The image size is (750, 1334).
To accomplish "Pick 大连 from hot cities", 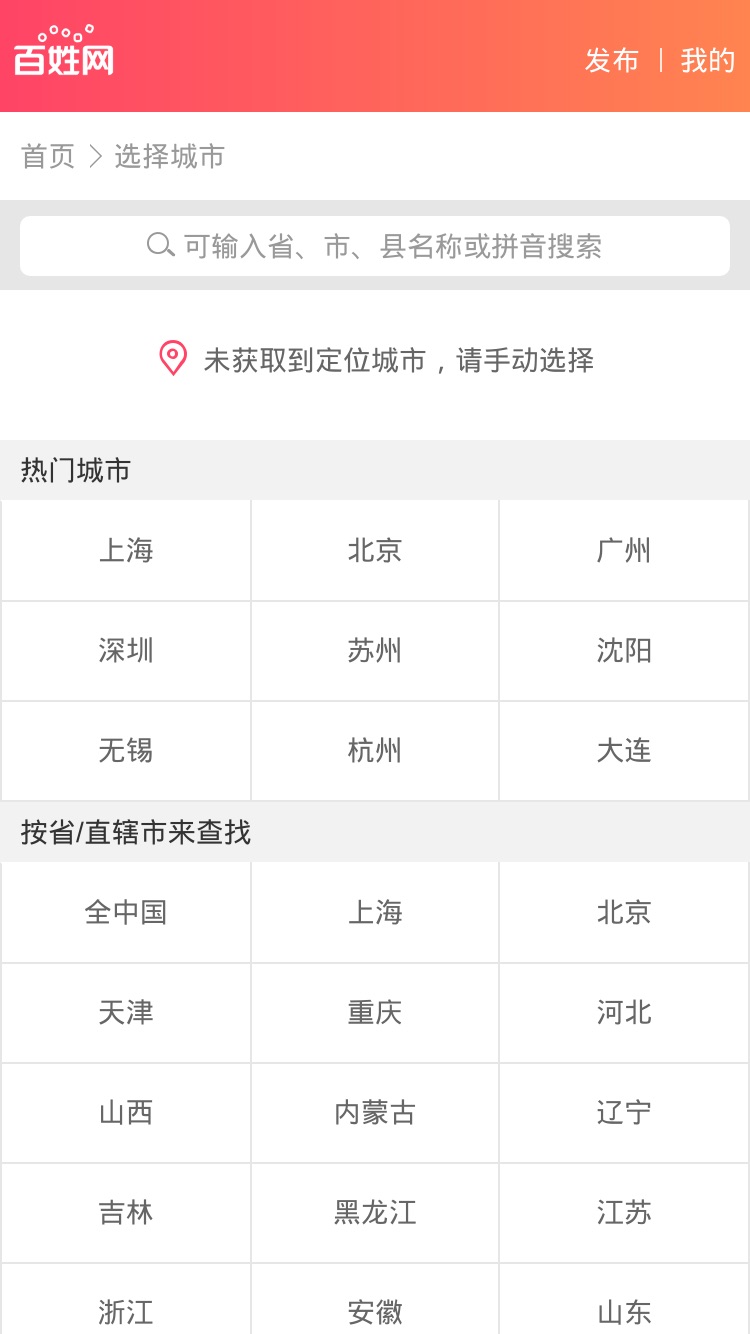I will click(x=624, y=751).
